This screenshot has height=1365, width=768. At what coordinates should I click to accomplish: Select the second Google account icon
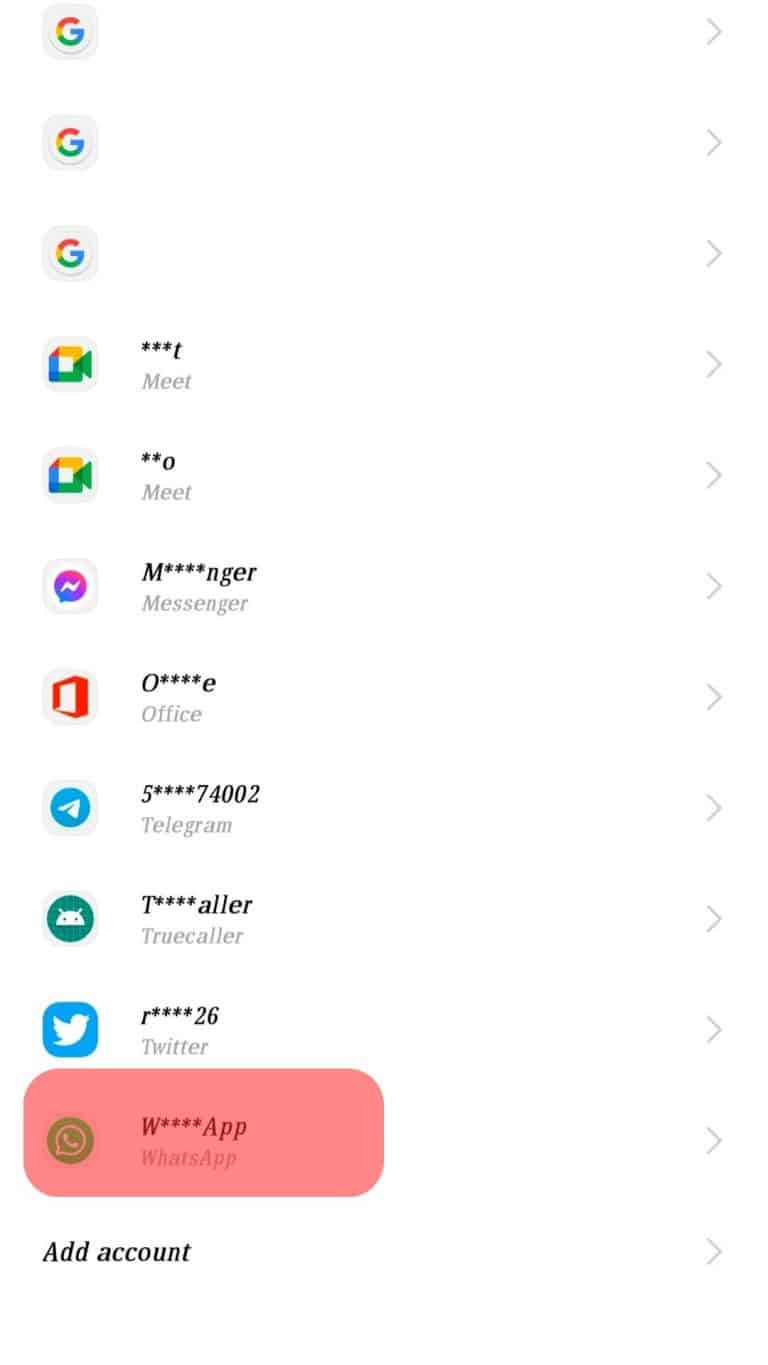69,142
